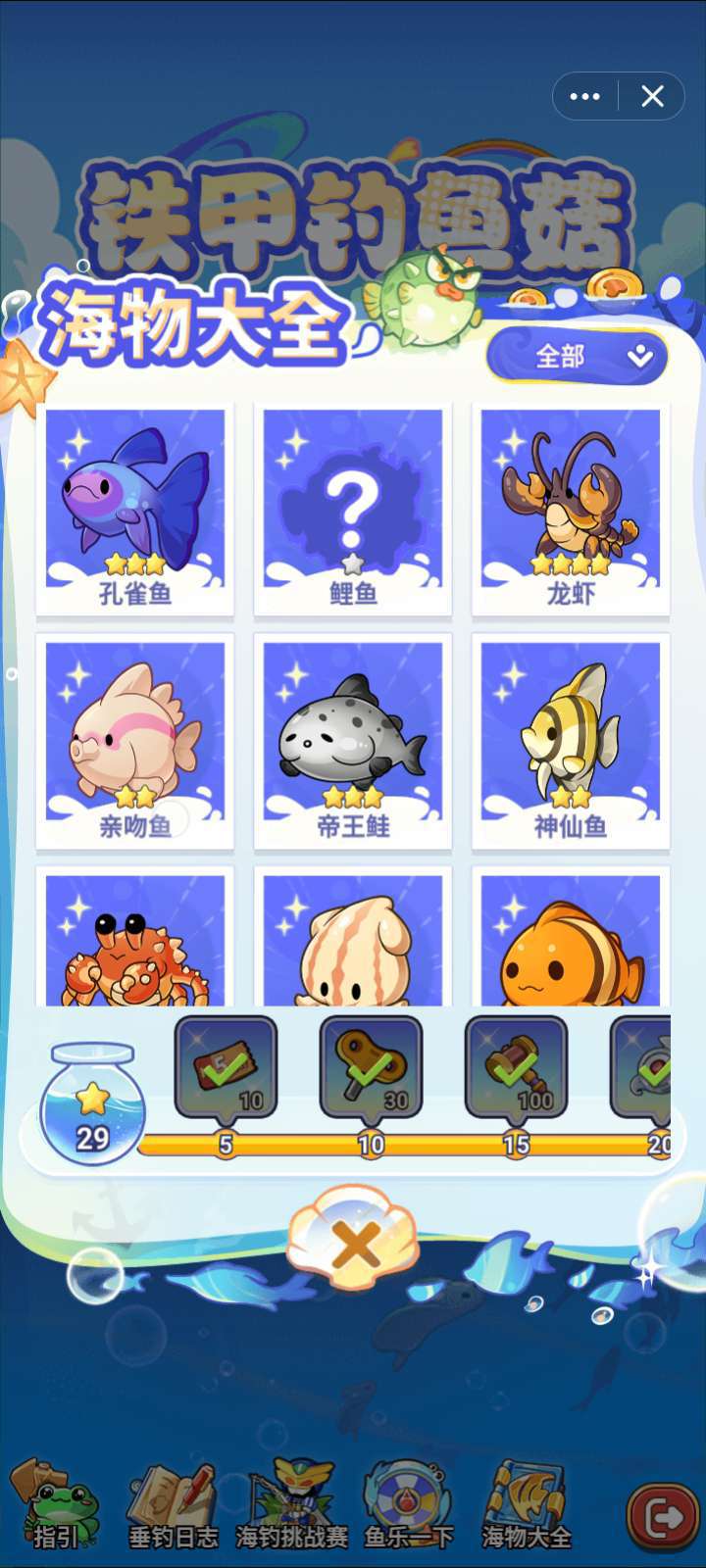706x1568 pixels.
Task: Open the 帝王鲑 card
Action: click(353, 742)
